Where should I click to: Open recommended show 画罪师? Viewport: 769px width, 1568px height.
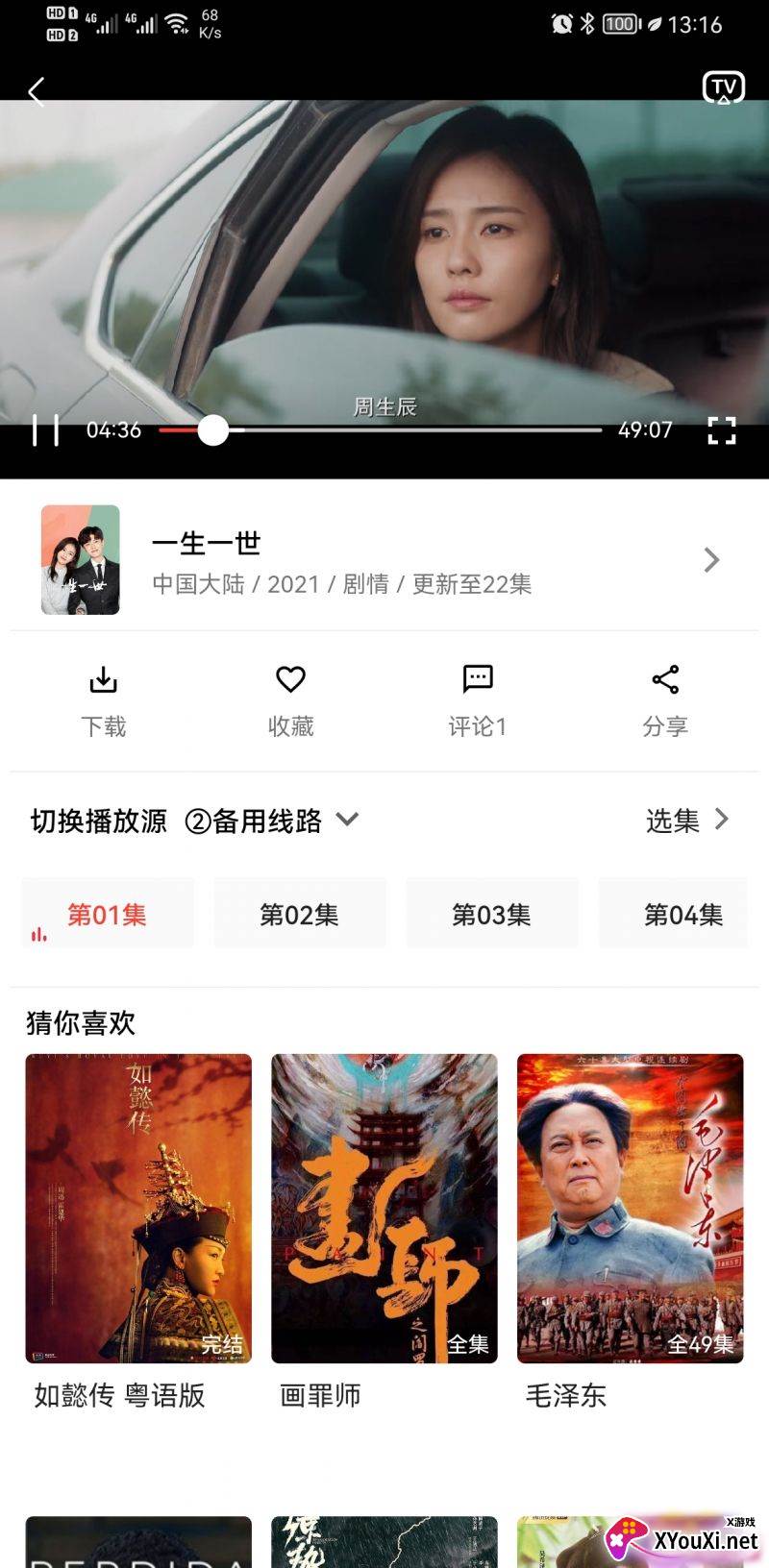(384, 1209)
